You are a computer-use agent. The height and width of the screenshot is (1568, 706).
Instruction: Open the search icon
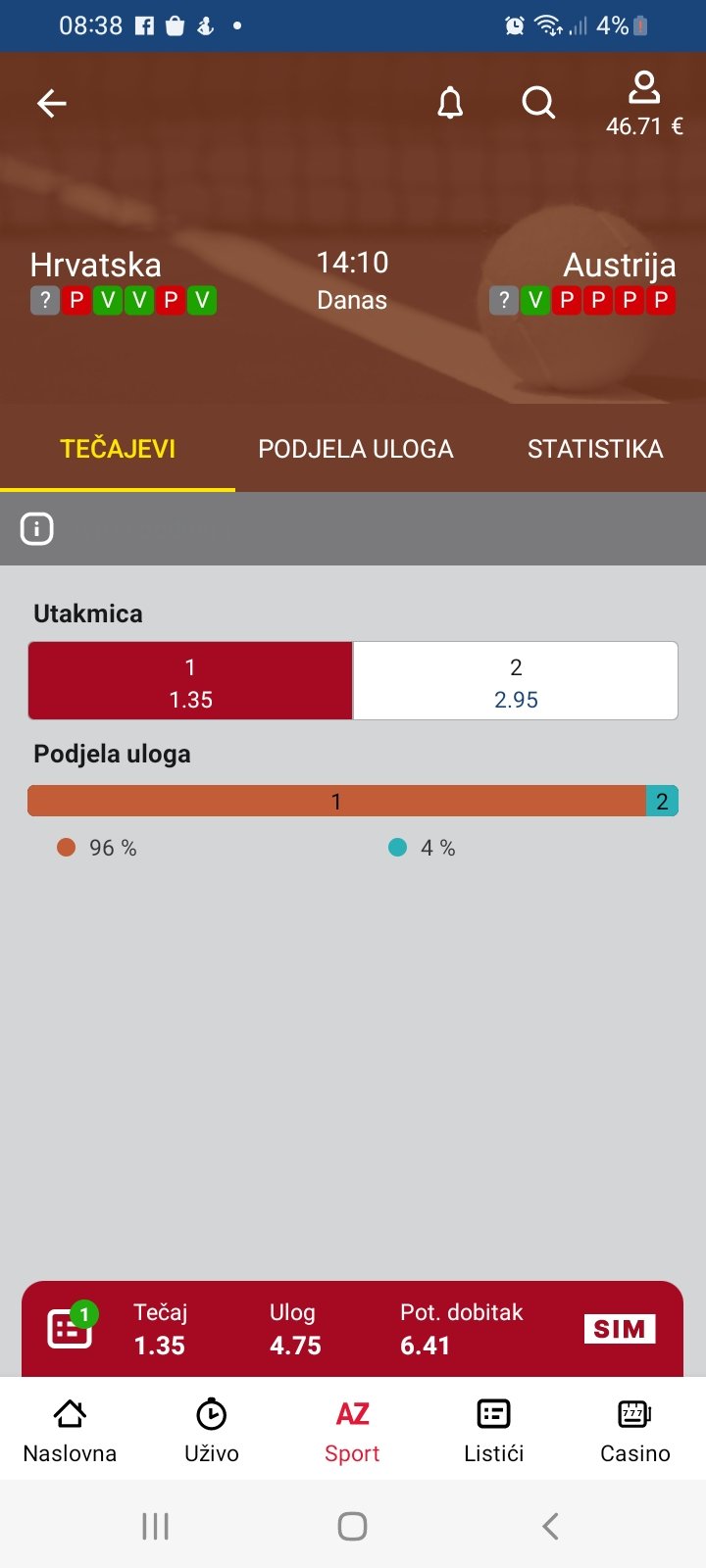538,103
